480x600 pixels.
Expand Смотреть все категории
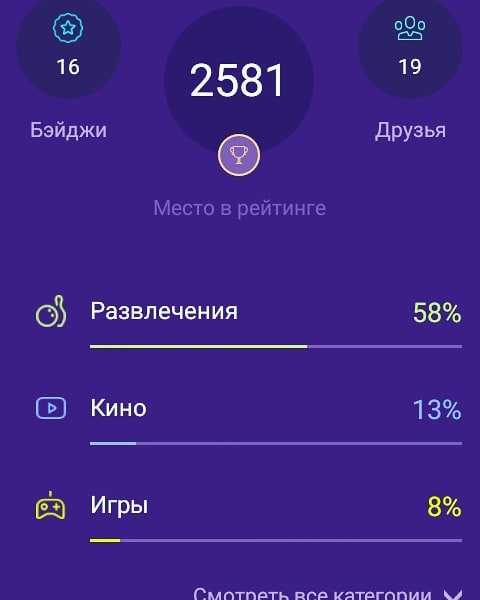328,593
